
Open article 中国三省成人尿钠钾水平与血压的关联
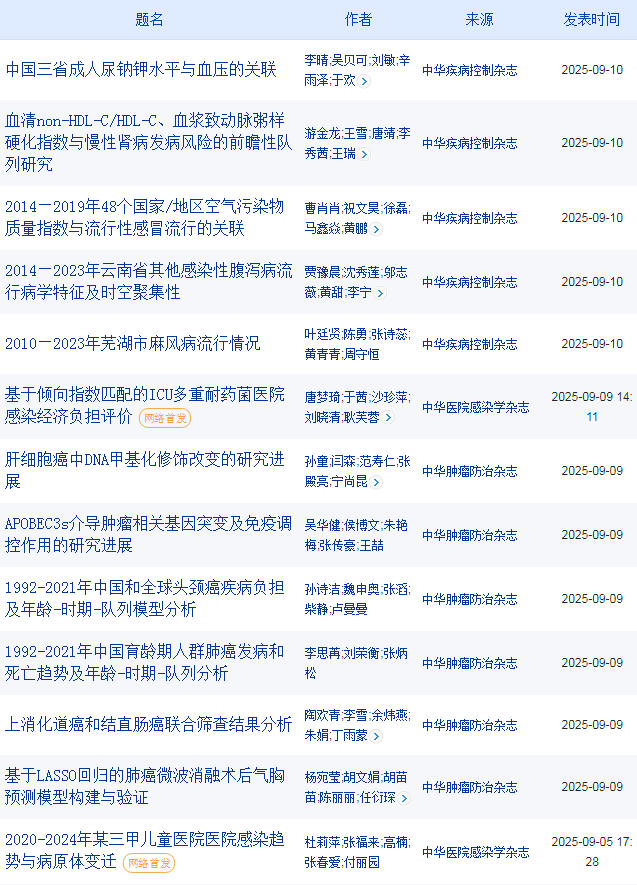coord(140,70)
